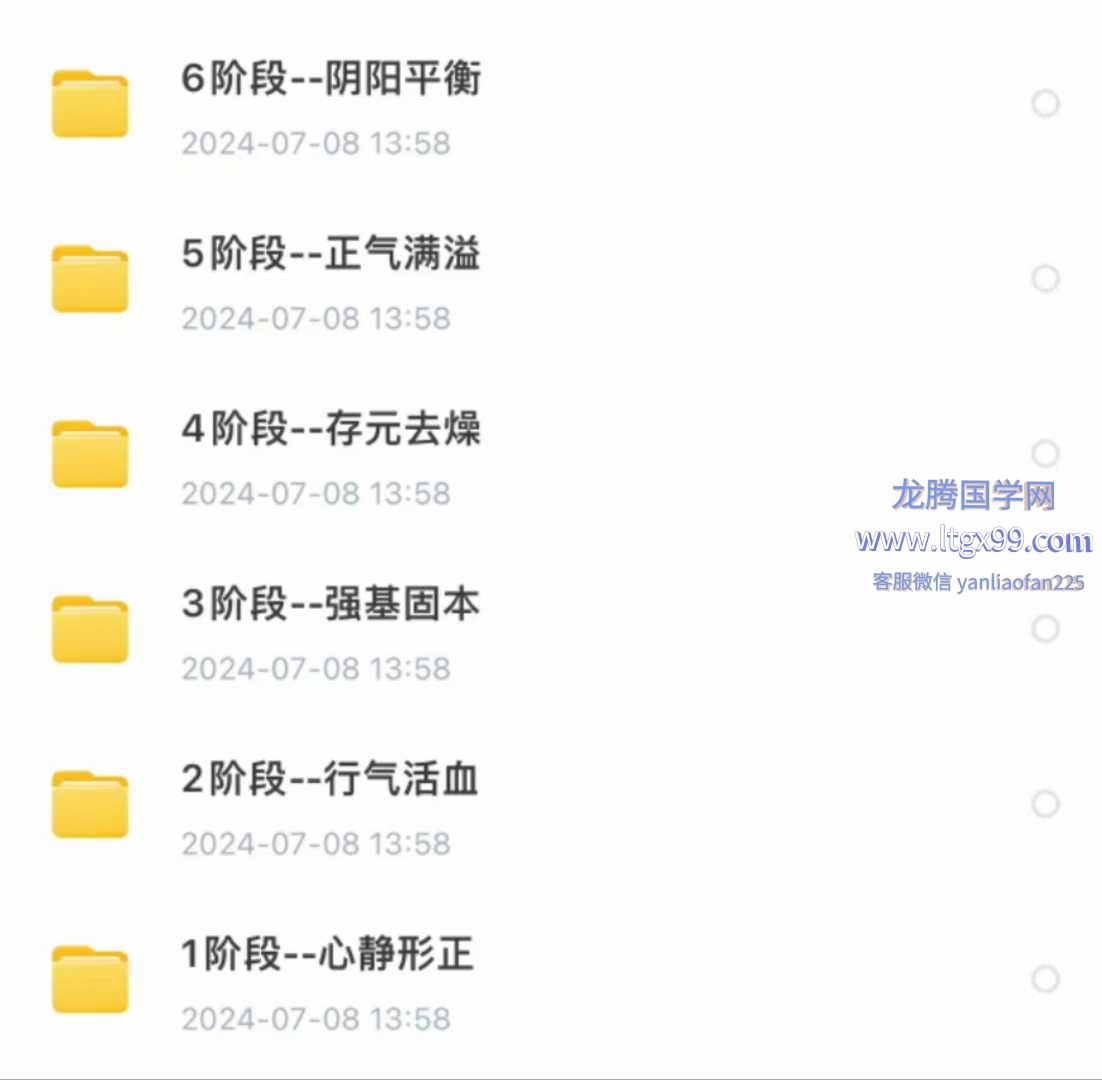Open the 4阶段--存元去燥 folder
The width and height of the screenshot is (1102, 1080).
(x=331, y=430)
